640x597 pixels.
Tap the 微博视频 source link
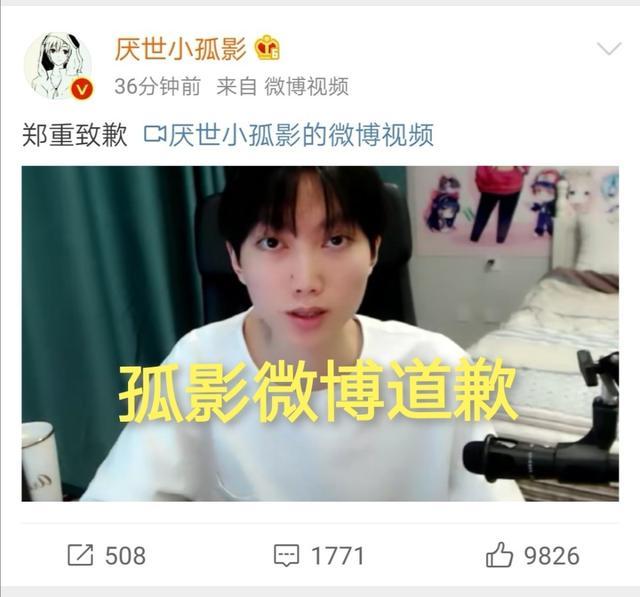pyautogui.click(x=306, y=87)
